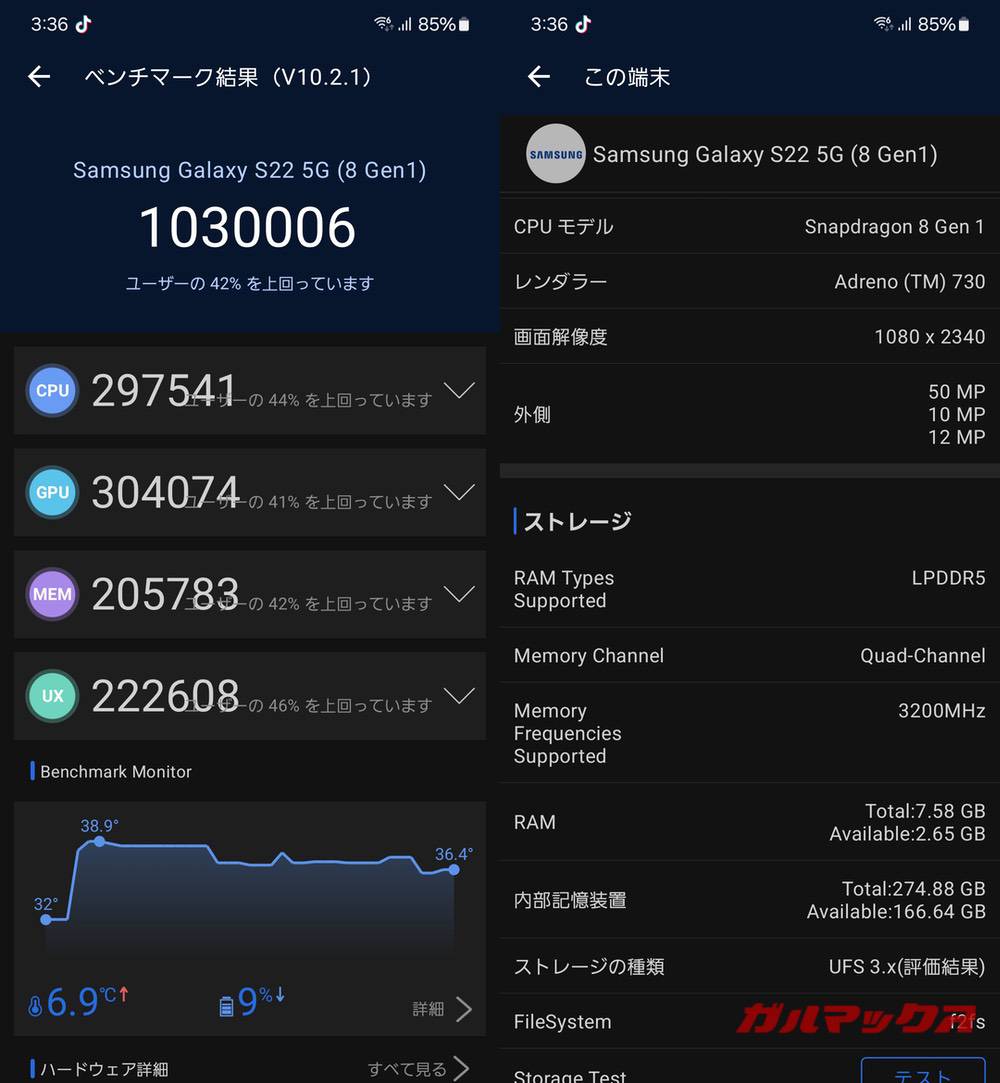Image resolution: width=1000 pixels, height=1083 pixels.
Task: Select the CPU score badge icon
Action: pyautogui.click(x=51, y=390)
